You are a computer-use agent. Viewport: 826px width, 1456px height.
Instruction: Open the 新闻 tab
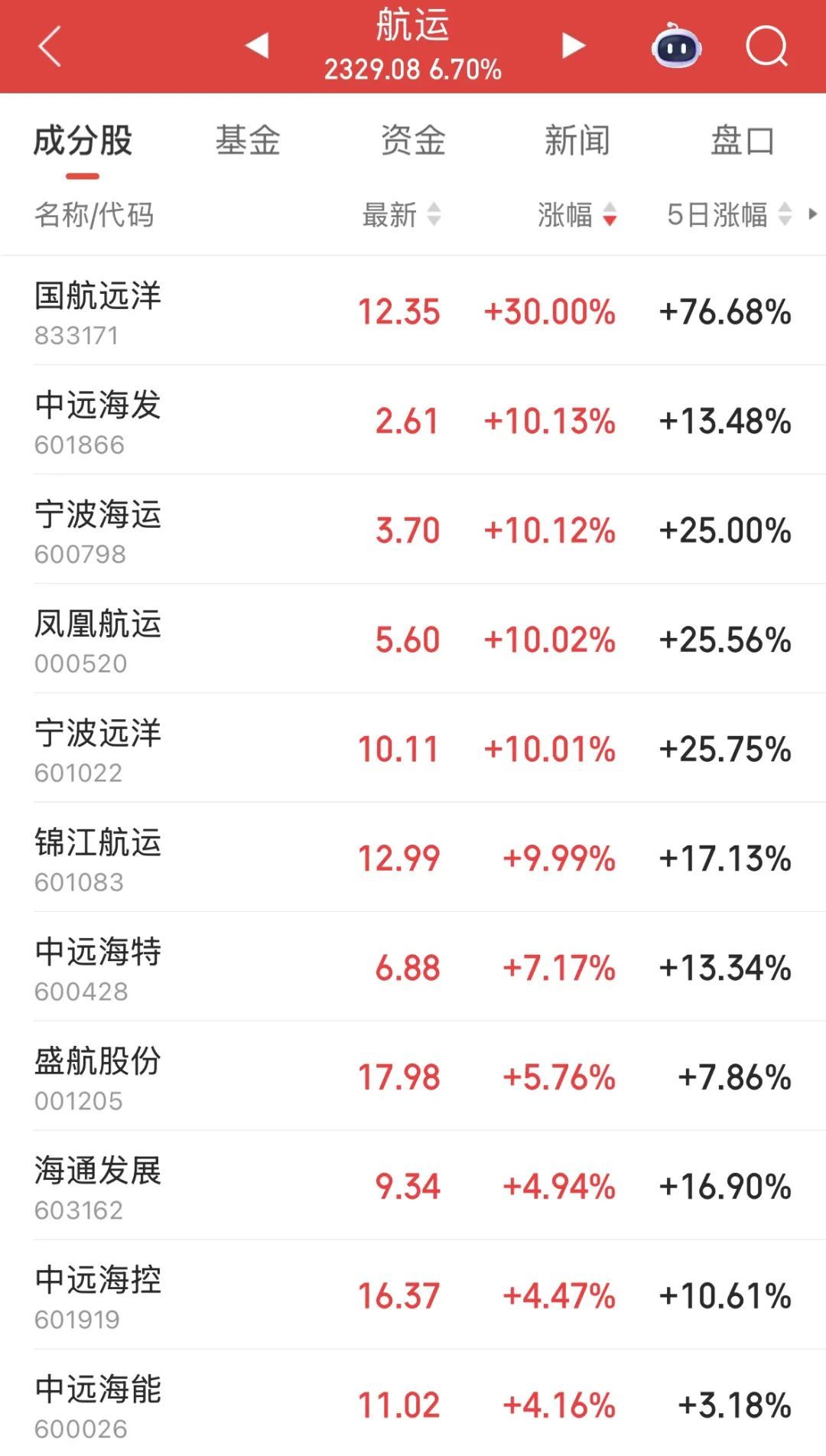point(577,141)
